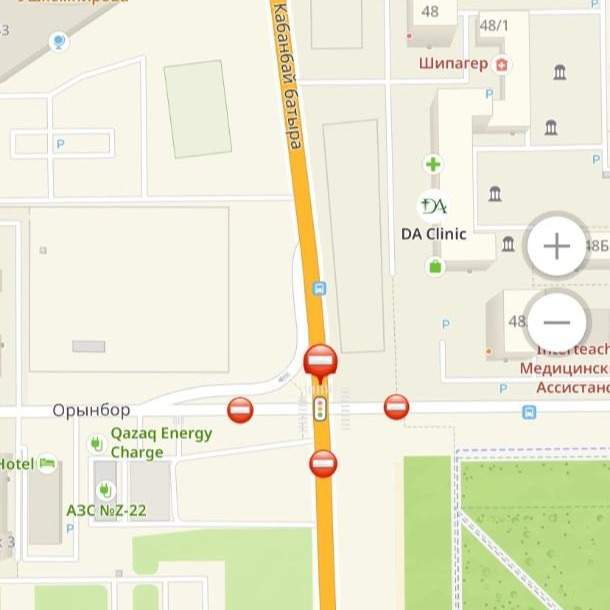This screenshot has height=610, width=610.
Task: Tap the traffic light at the intersection
Action: (x=320, y=408)
